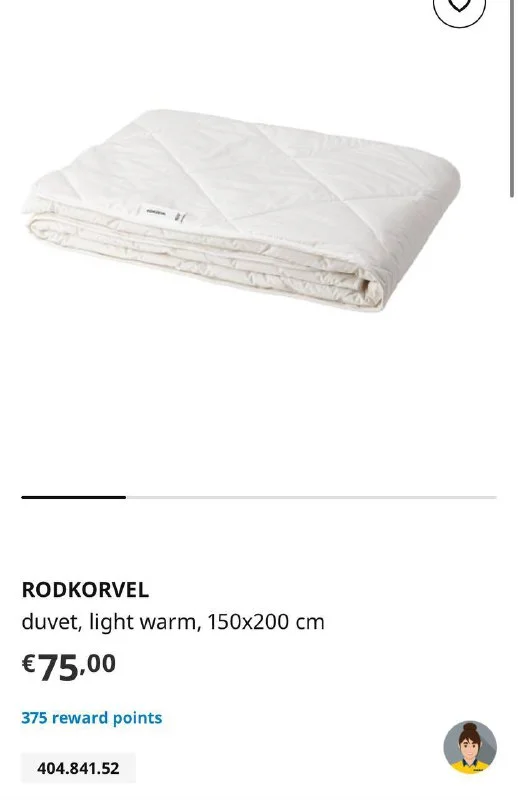Screen dimensions: 518x800
Task: Open the 375 reward points link
Action: (x=92, y=718)
